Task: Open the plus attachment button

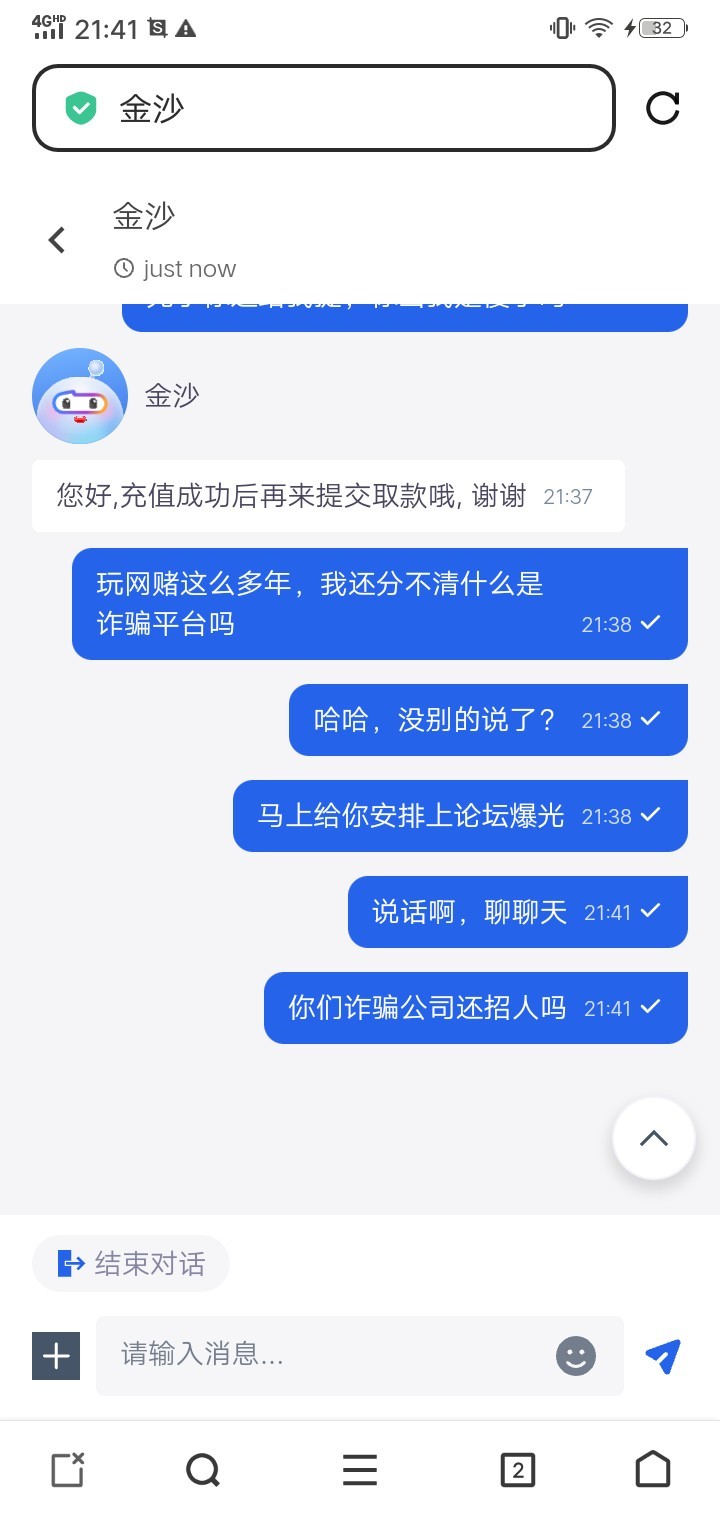Action: click(56, 1356)
